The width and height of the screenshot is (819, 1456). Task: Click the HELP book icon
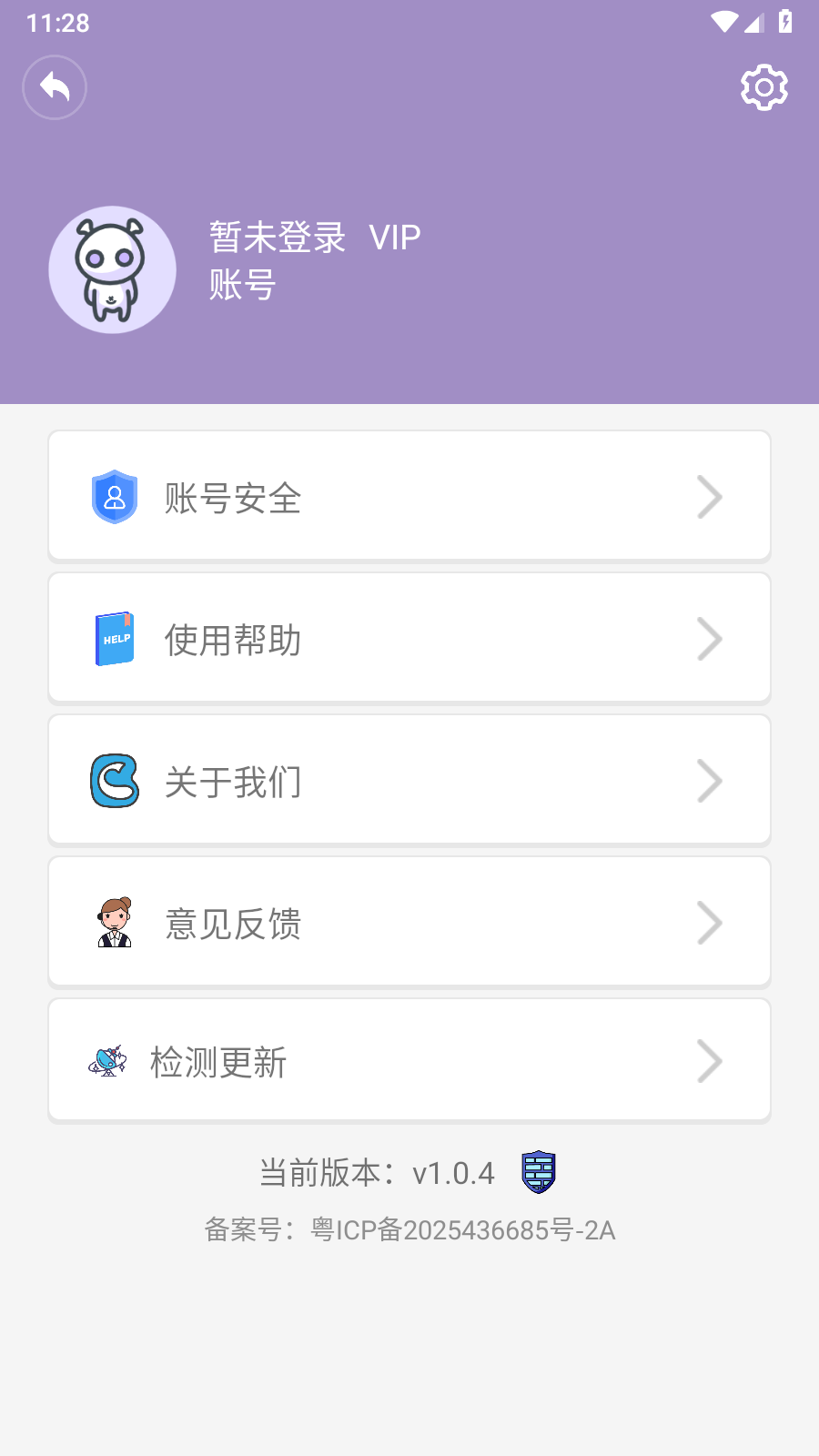click(114, 639)
